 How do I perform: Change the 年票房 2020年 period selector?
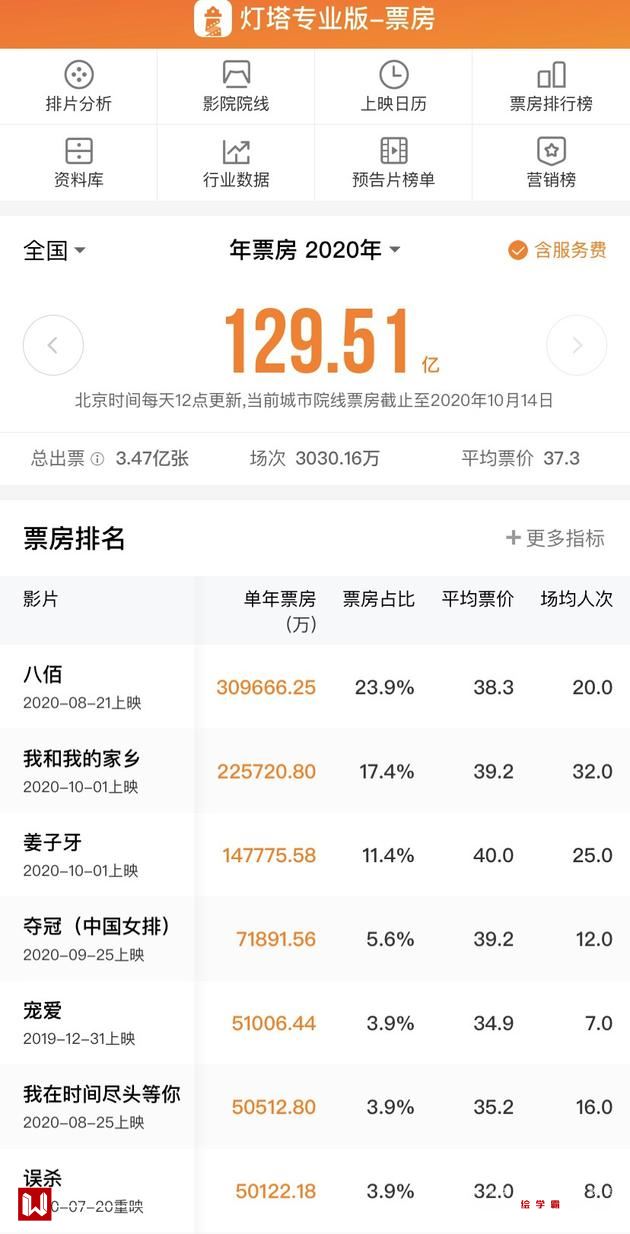click(314, 250)
